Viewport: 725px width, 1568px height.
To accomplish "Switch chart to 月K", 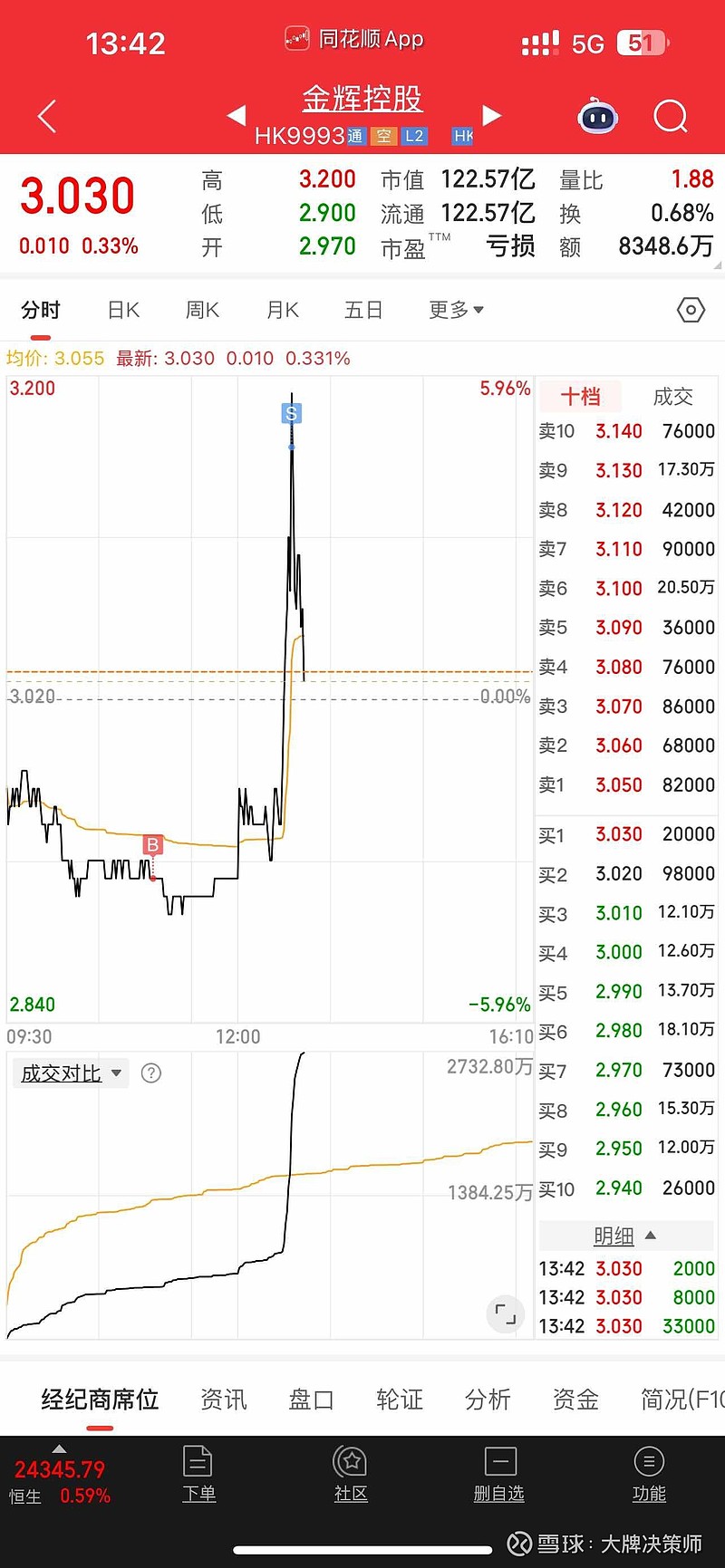I will point(283,310).
